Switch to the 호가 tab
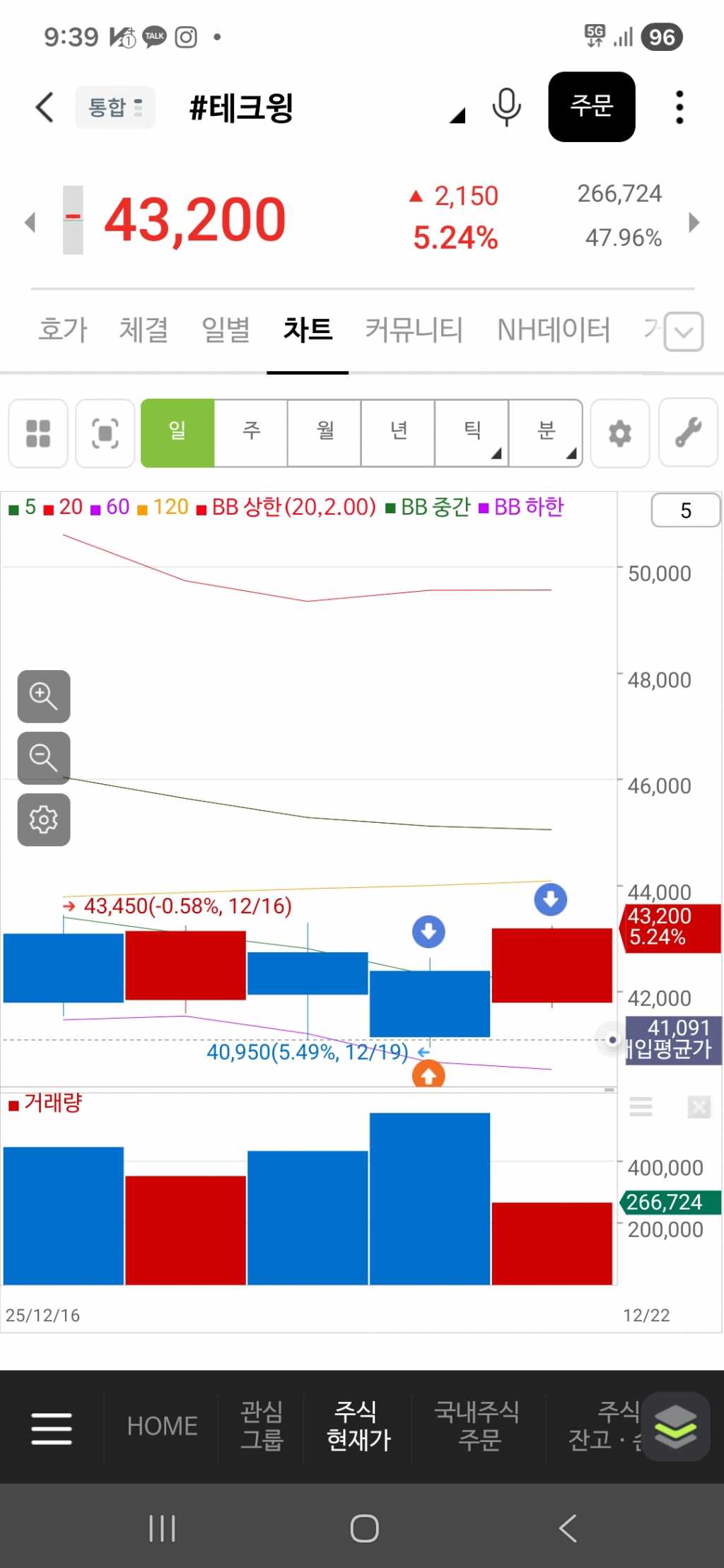The width and height of the screenshot is (724, 1568). click(x=63, y=329)
